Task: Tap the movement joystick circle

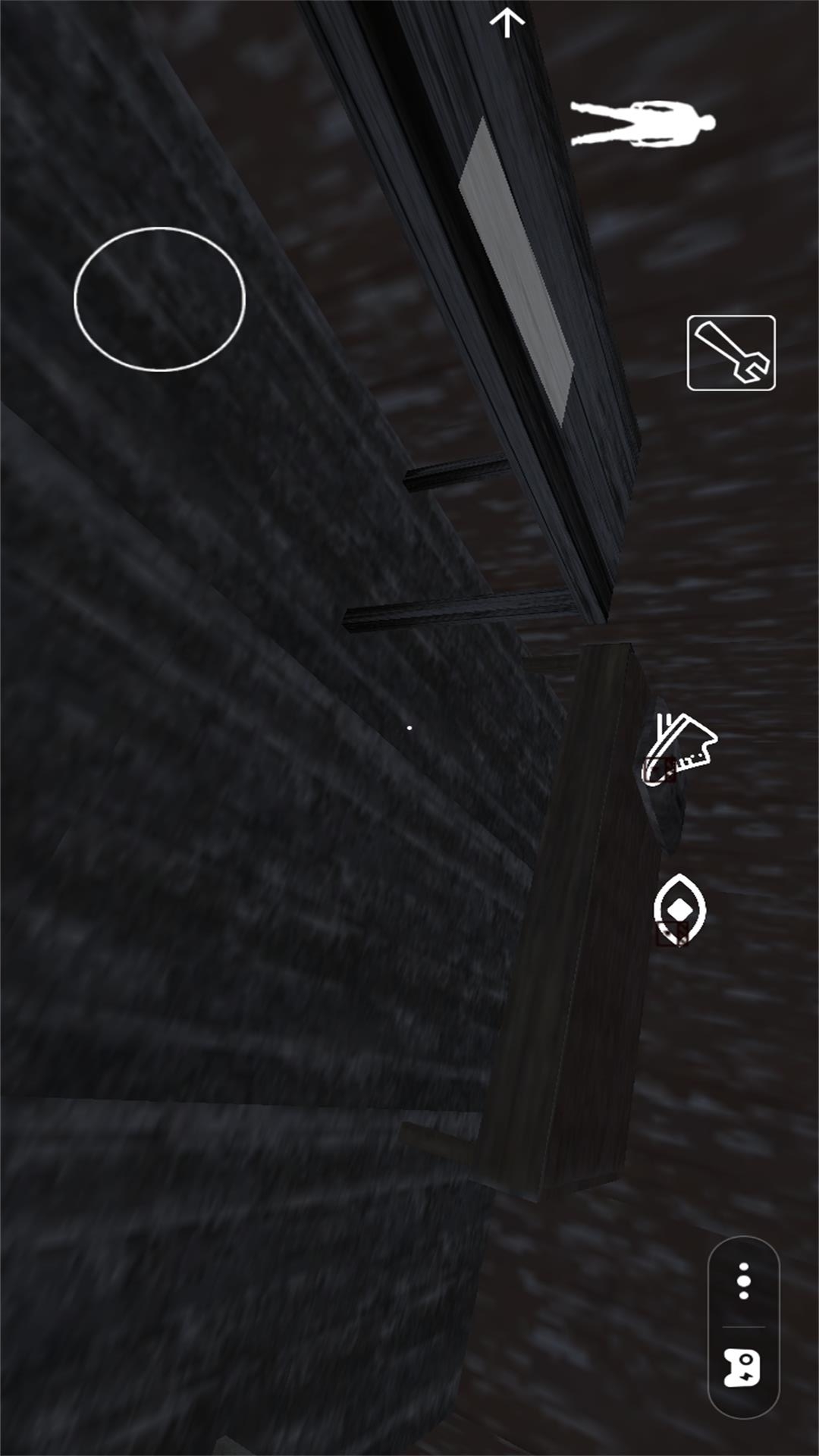Action: click(160, 299)
